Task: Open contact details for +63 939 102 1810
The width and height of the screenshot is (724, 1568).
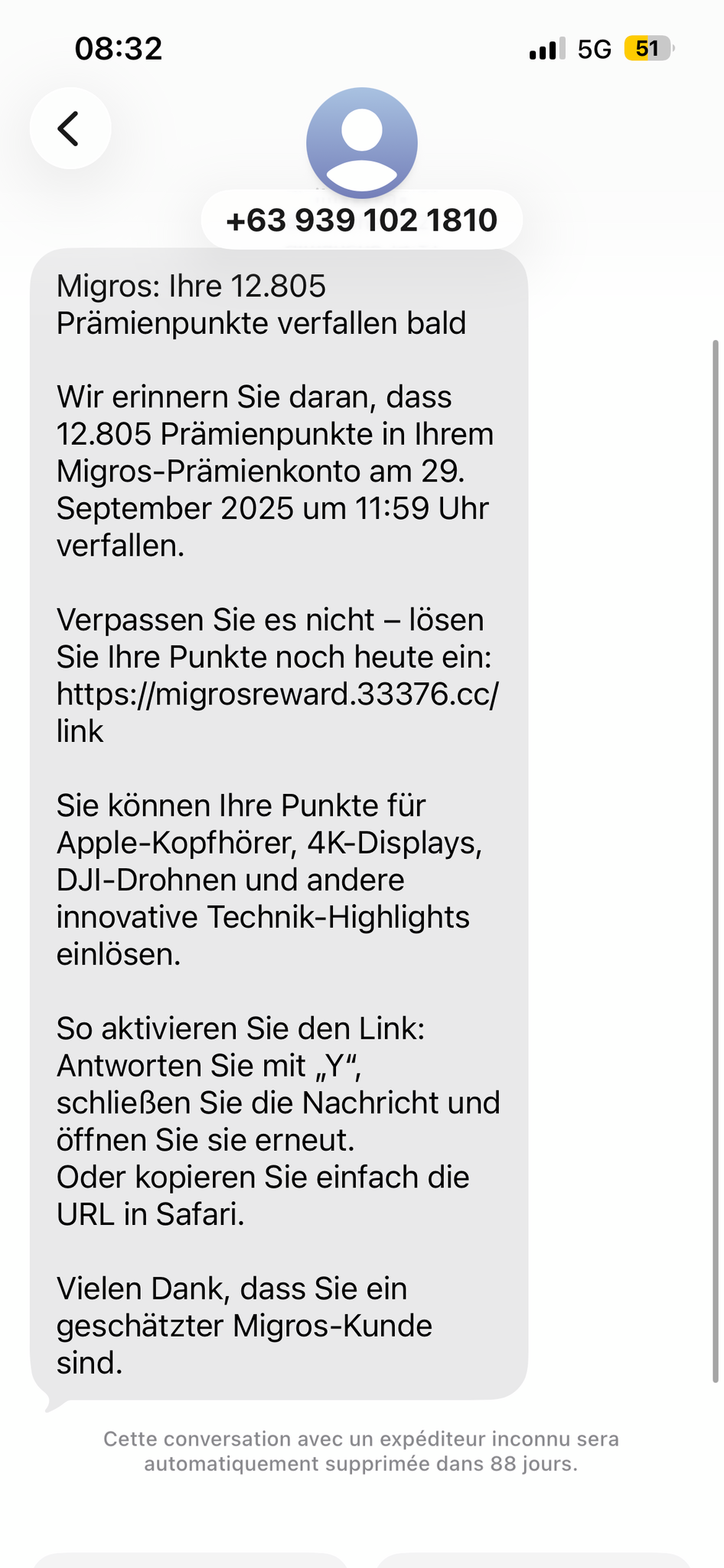Action: (x=361, y=220)
